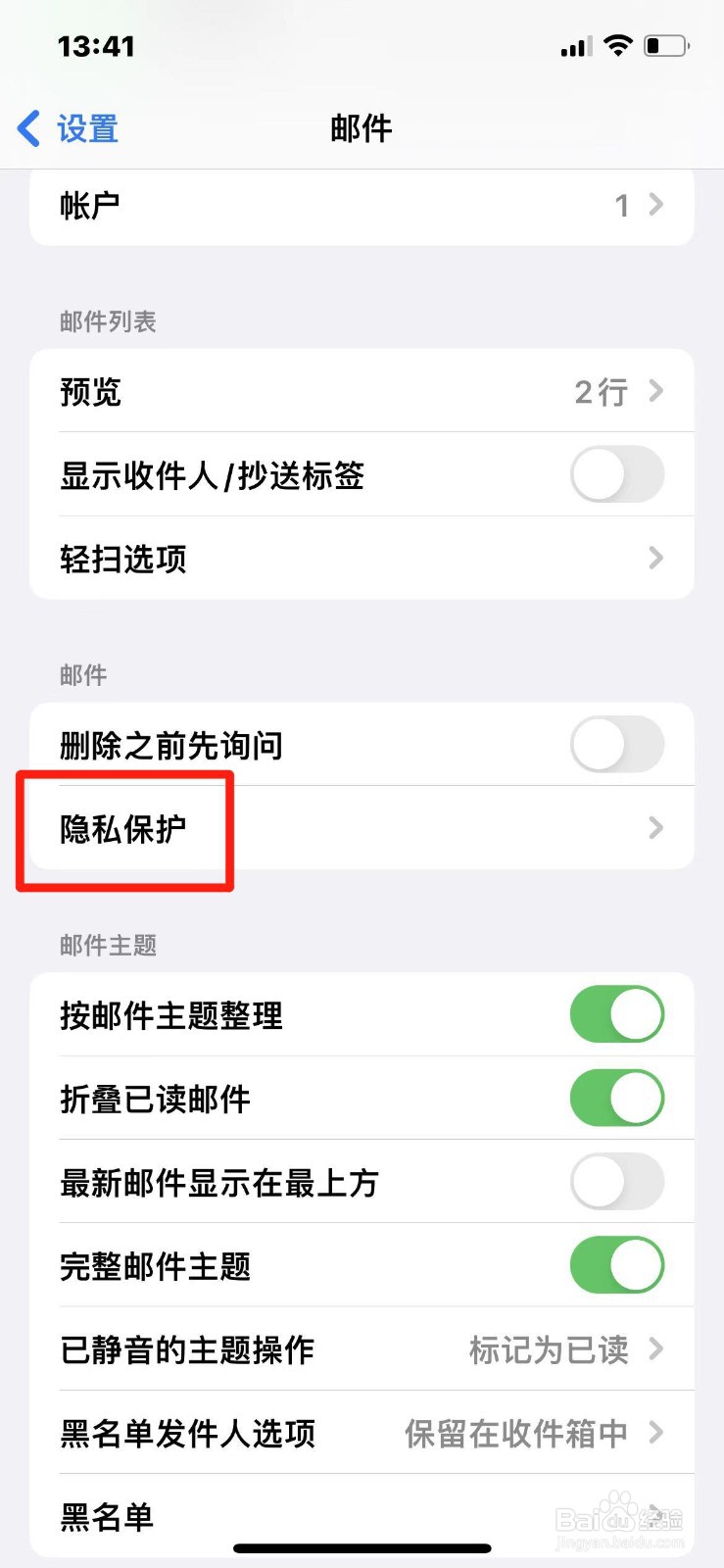Open 已静音的主题操作 options

pyautogui.click(x=362, y=1350)
